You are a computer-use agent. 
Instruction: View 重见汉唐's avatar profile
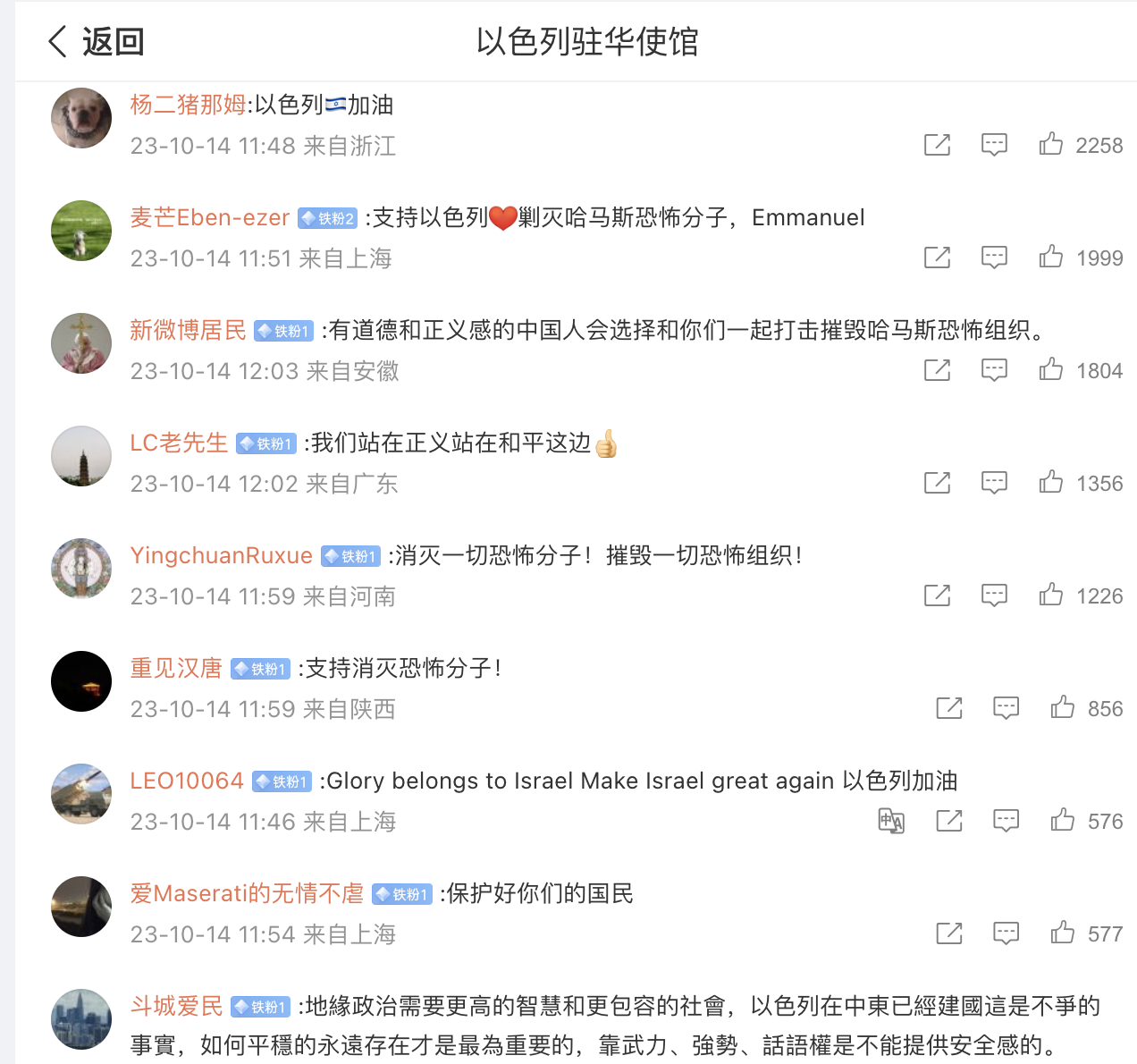81,681
